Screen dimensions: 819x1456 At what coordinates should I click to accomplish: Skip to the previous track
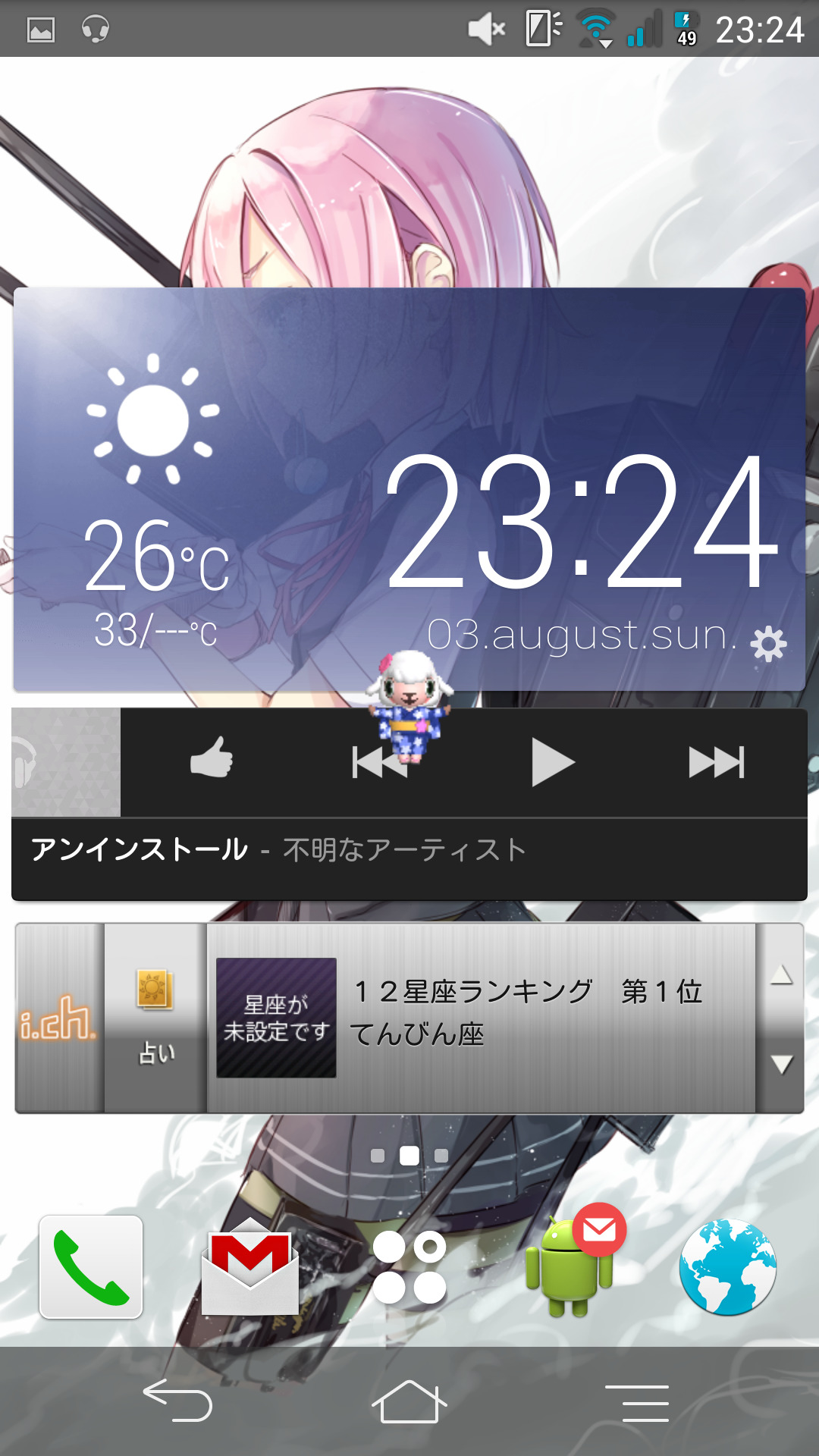coord(379,762)
